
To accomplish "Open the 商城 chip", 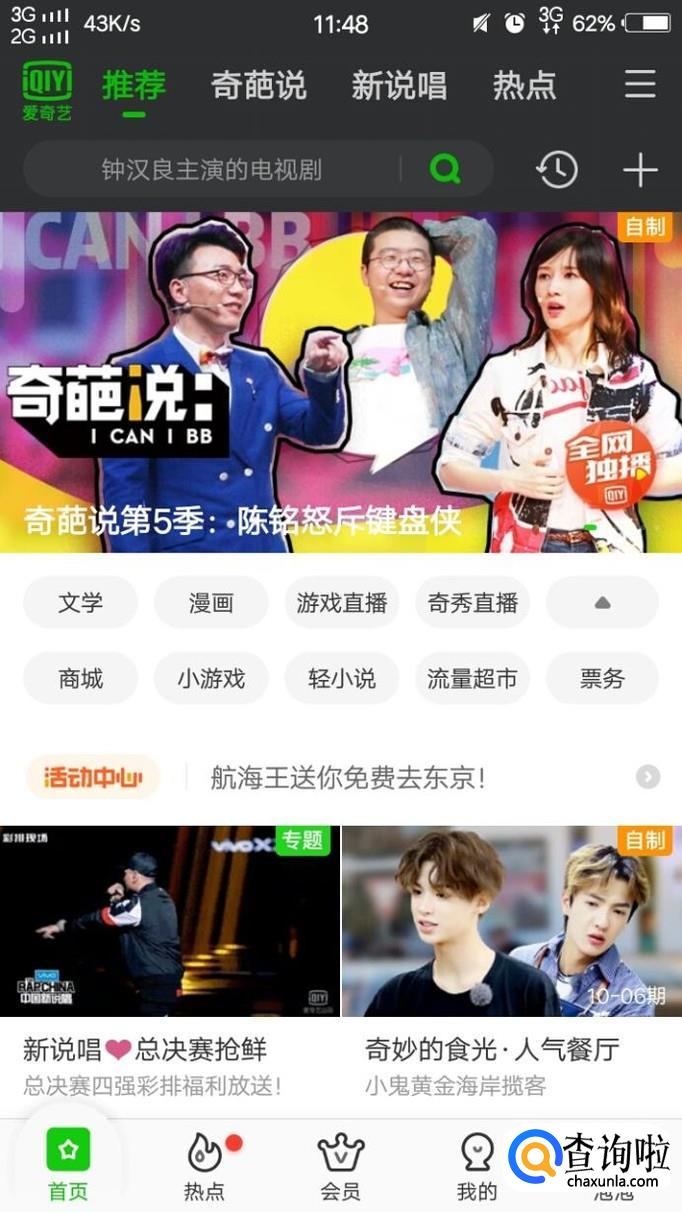I will pyautogui.click(x=81, y=678).
